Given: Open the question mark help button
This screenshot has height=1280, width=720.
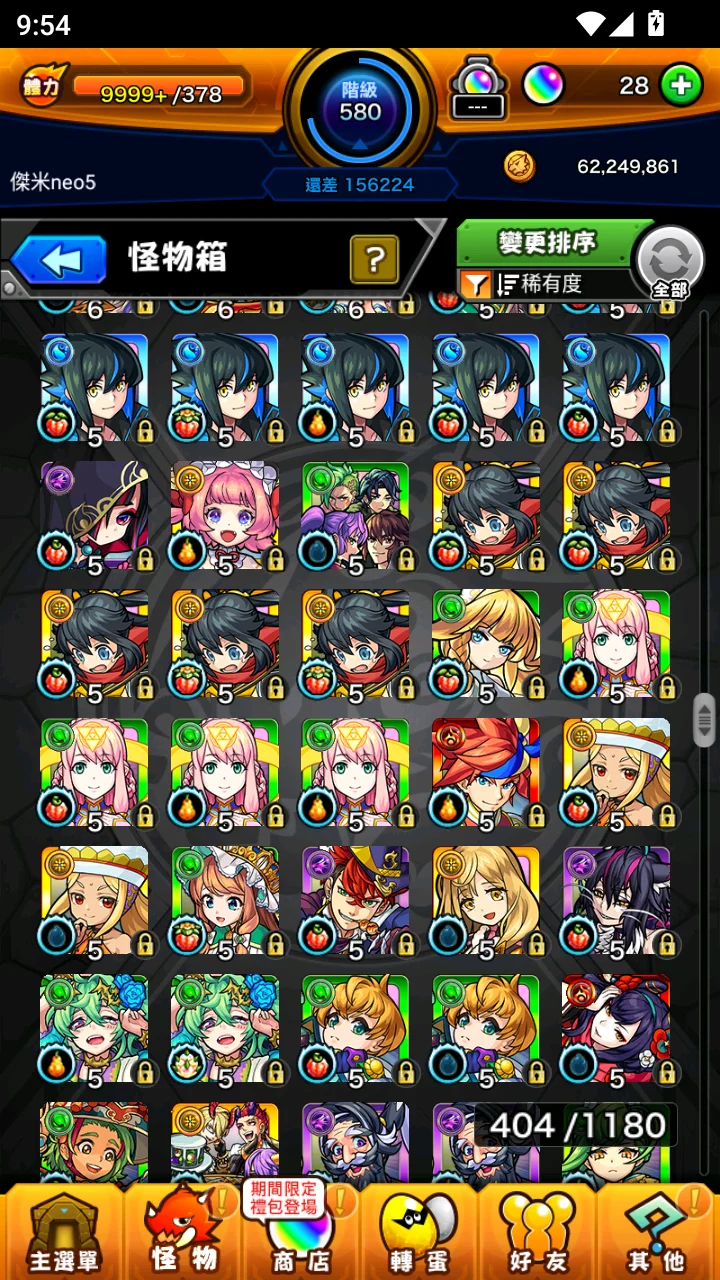Looking at the screenshot, I should 374,261.
